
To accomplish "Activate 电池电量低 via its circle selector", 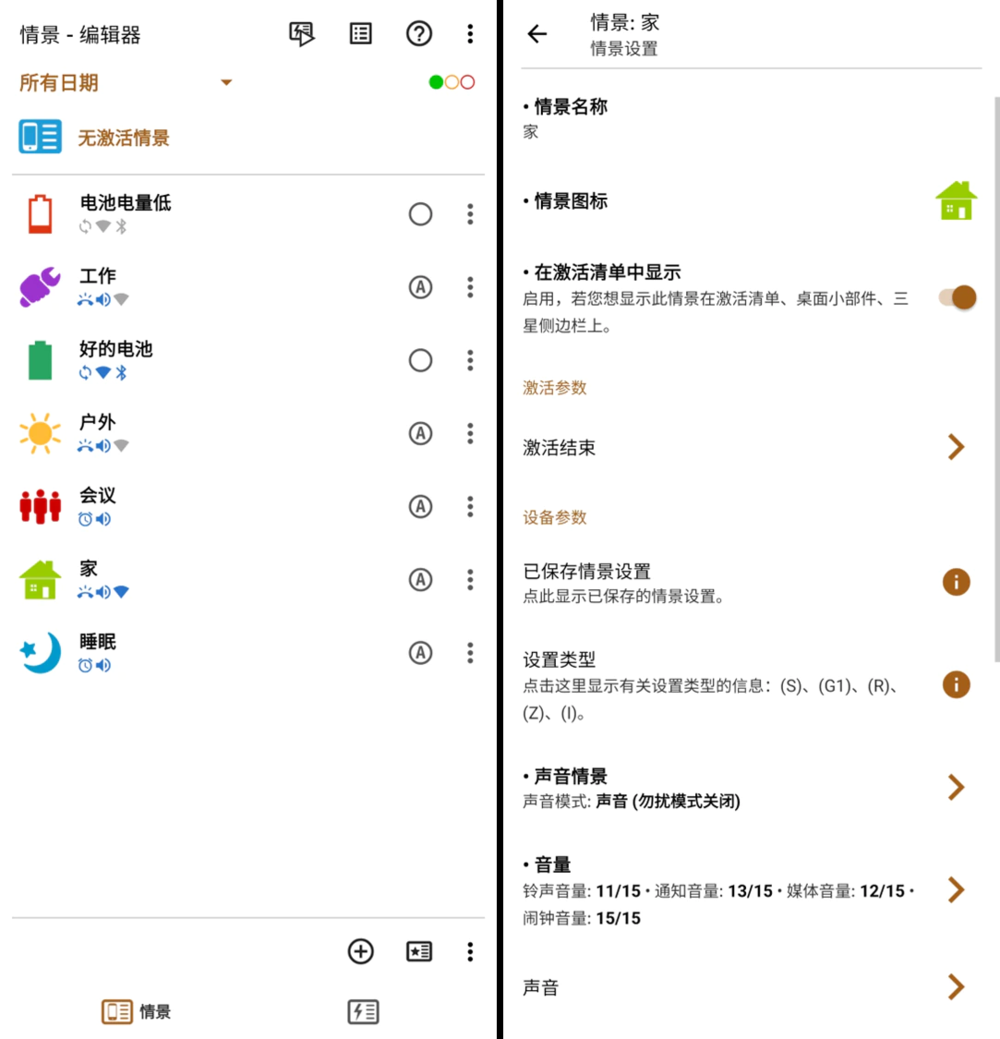I will 420,213.
